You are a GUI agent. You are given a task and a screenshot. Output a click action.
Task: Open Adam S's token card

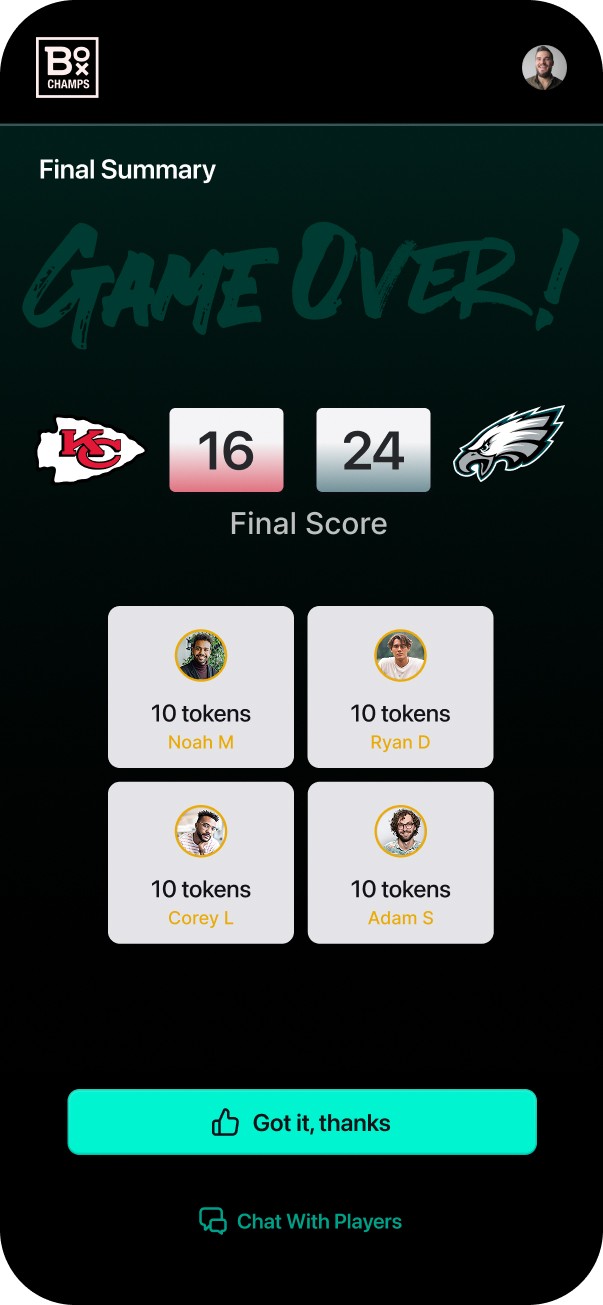(x=400, y=862)
